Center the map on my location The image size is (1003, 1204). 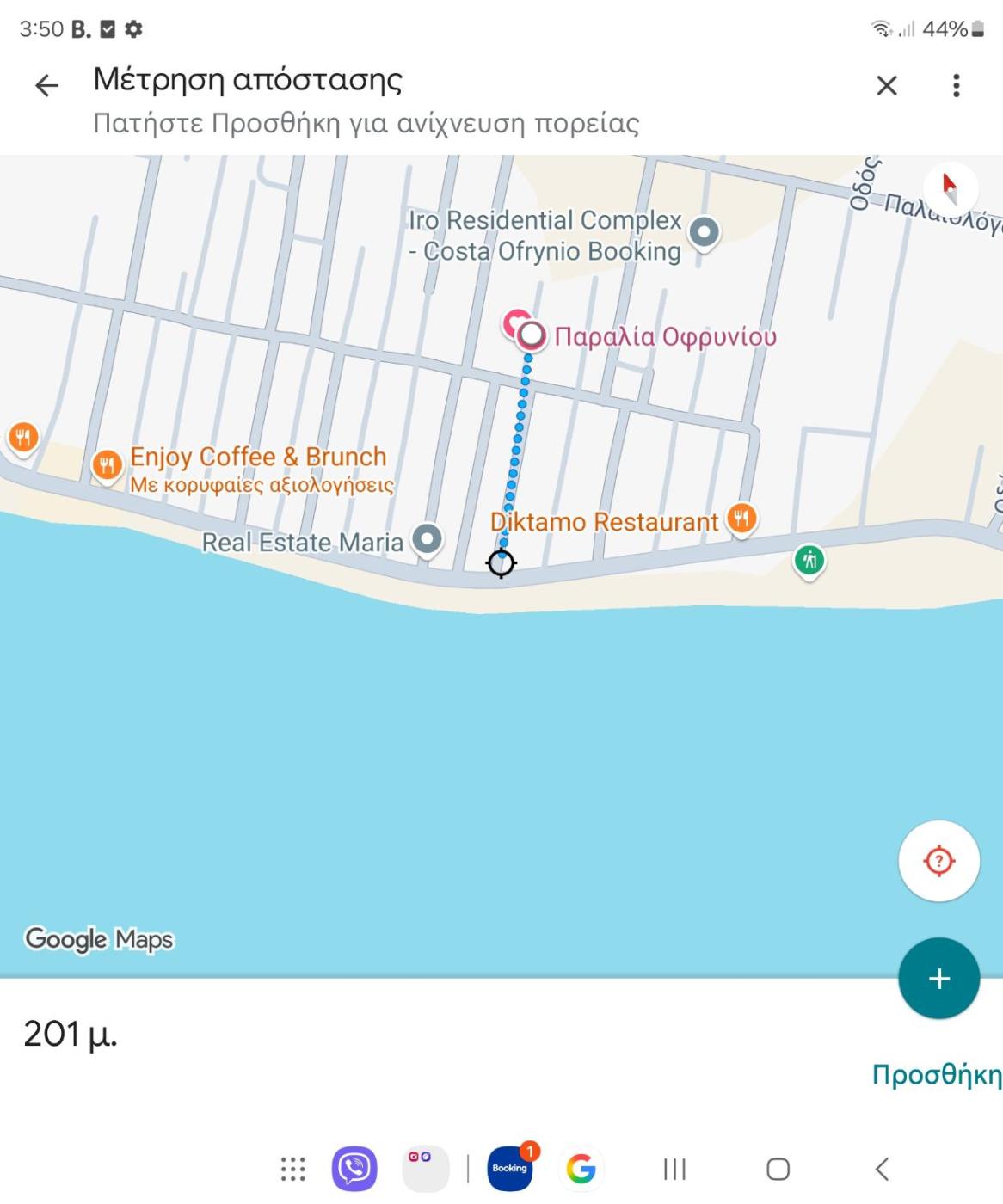pyautogui.click(x=938, y=861)
